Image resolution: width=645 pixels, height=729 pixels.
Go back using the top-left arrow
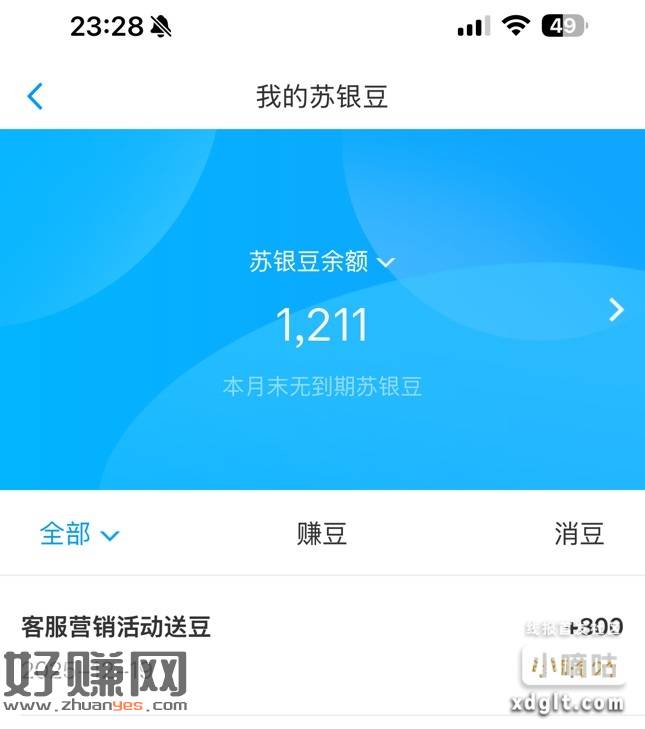point(35,96)
